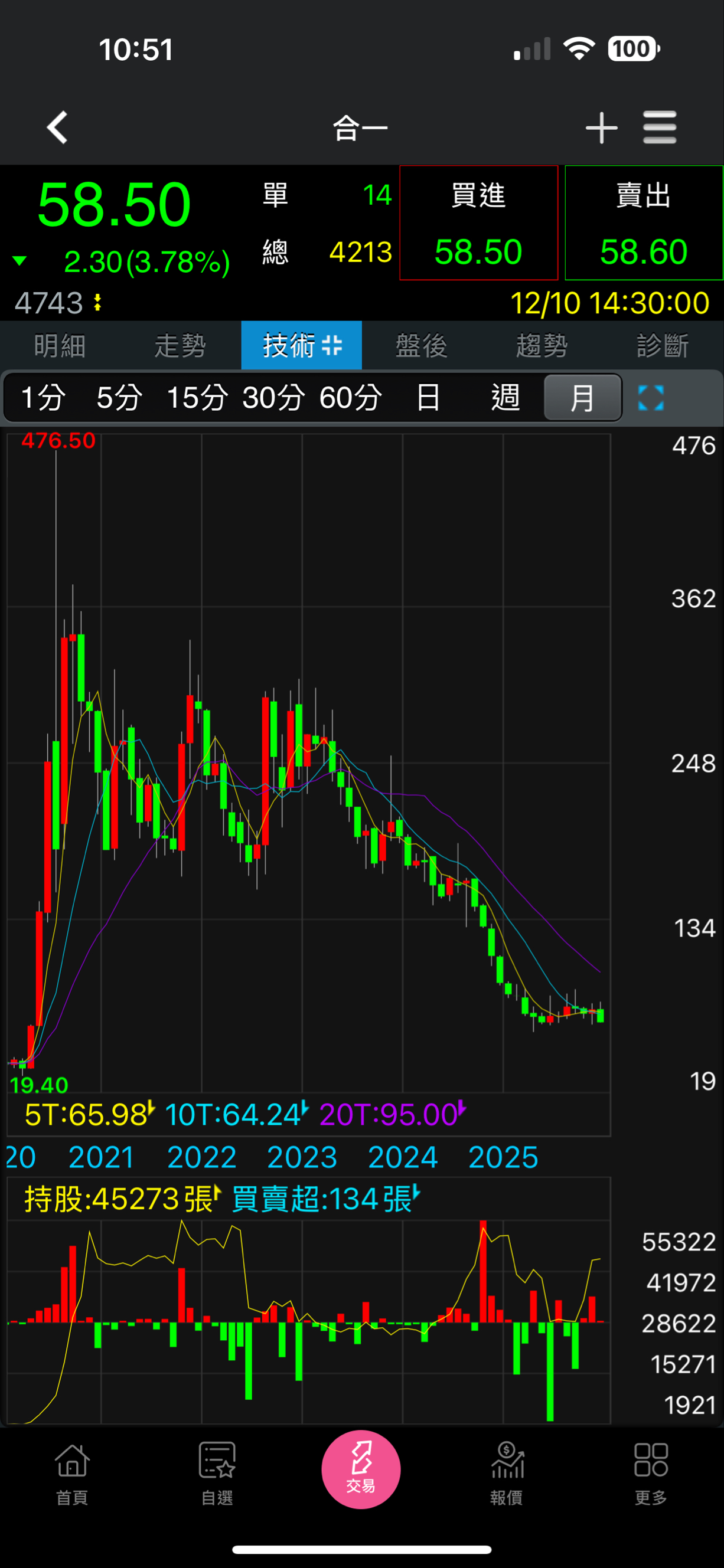Open the pink 交易 trade button
The height and width of the screenshot is (1568, 724).
point(361,1469)
